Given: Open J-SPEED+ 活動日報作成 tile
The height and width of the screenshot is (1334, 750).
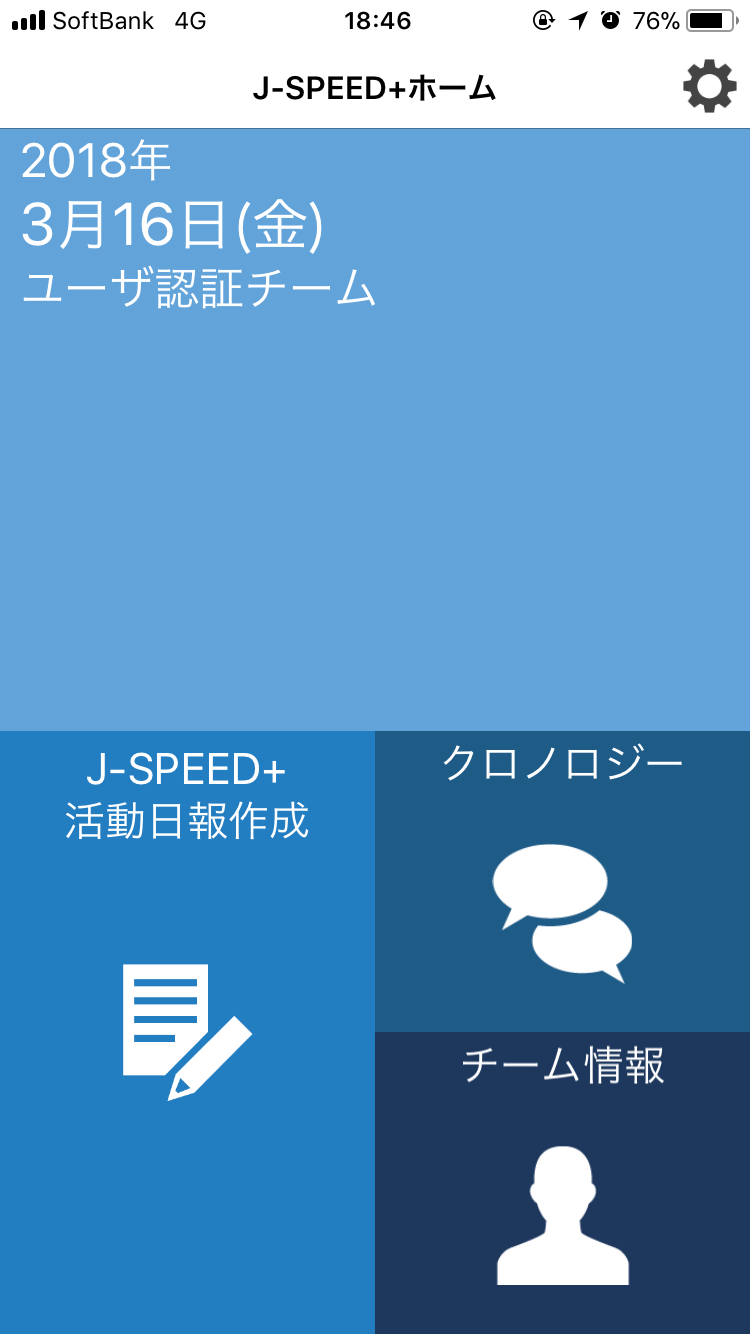Looking at the screenshot, I should (x=187, y=1032).
